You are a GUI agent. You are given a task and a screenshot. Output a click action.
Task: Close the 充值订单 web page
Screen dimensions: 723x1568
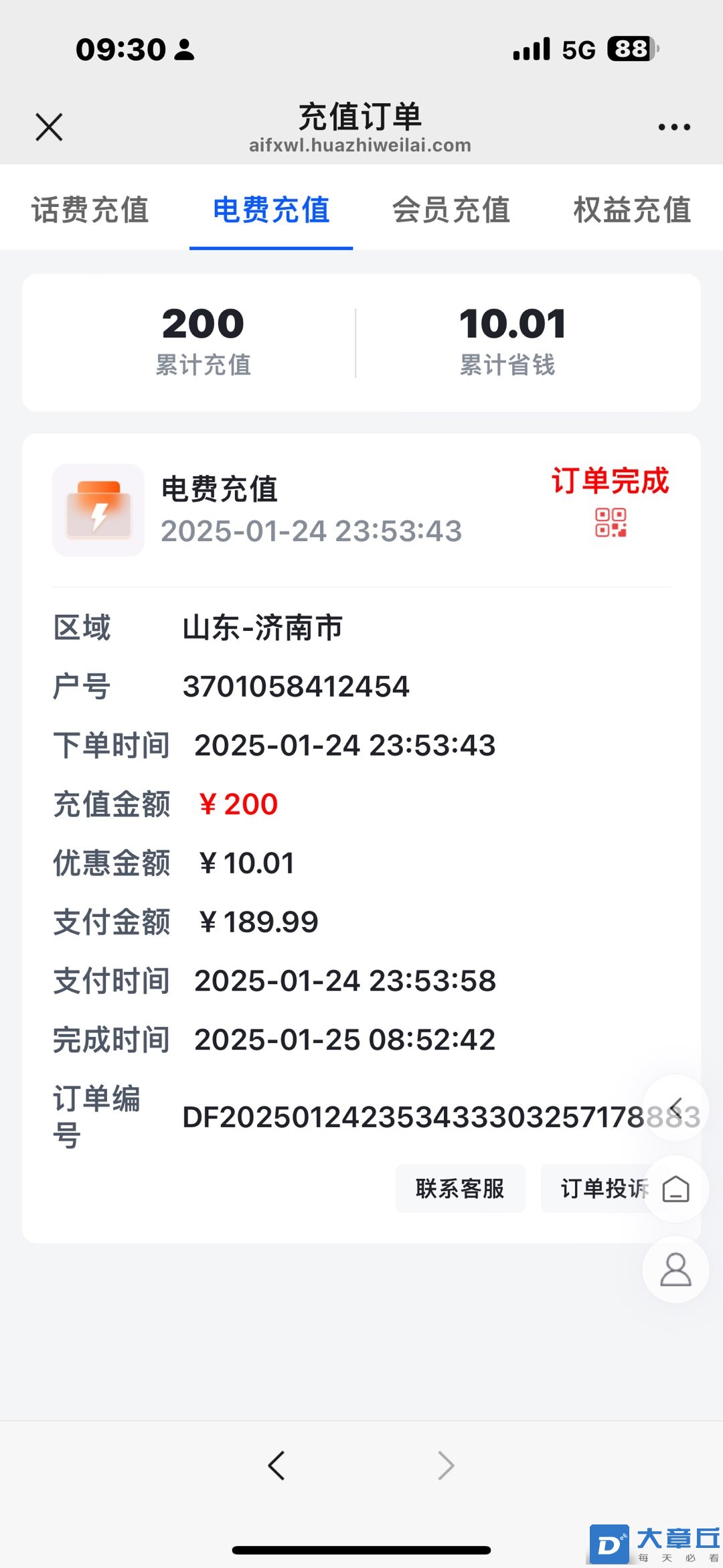click(49, 127)
